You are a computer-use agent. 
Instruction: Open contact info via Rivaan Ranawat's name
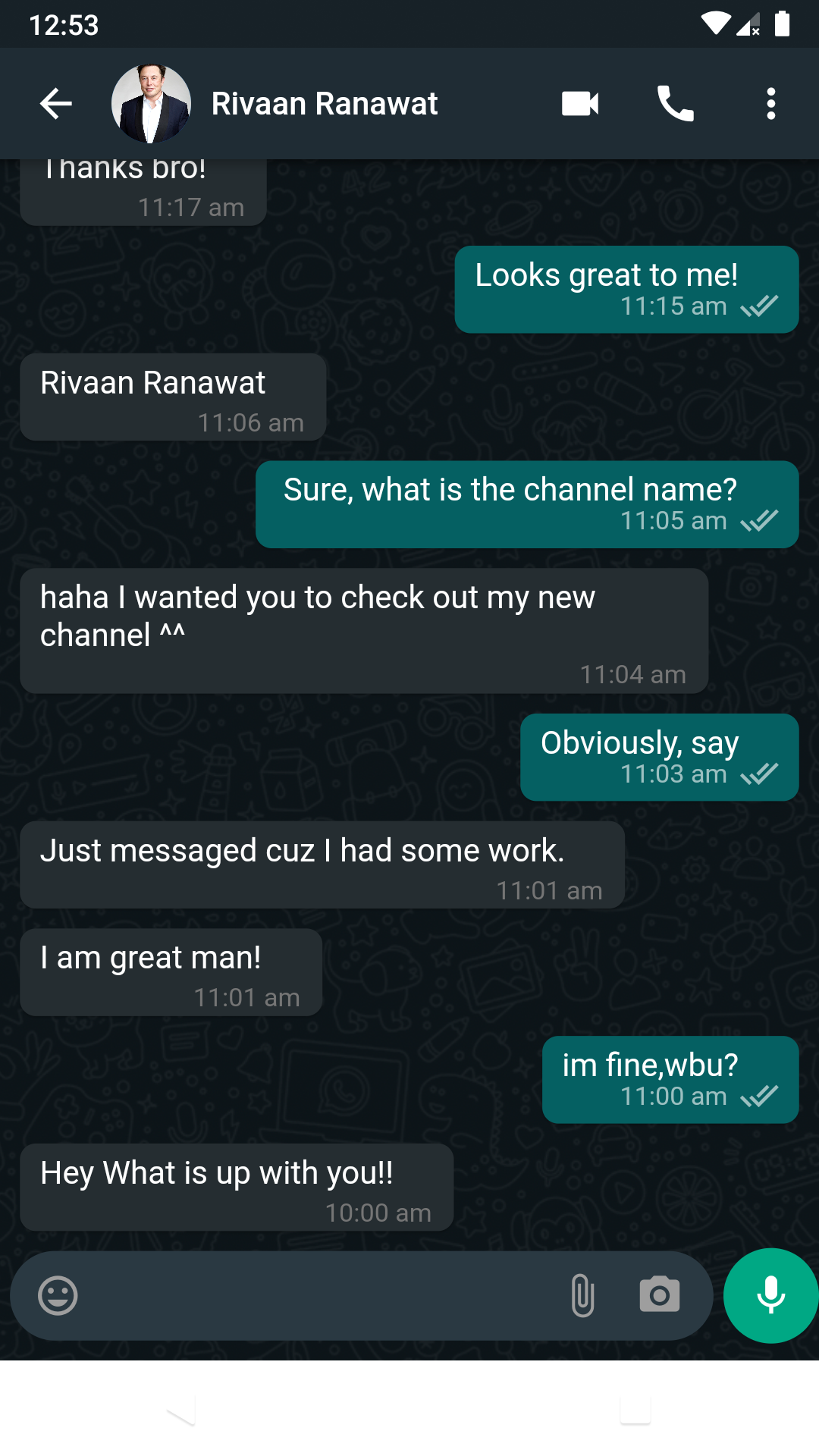[325, 104]
